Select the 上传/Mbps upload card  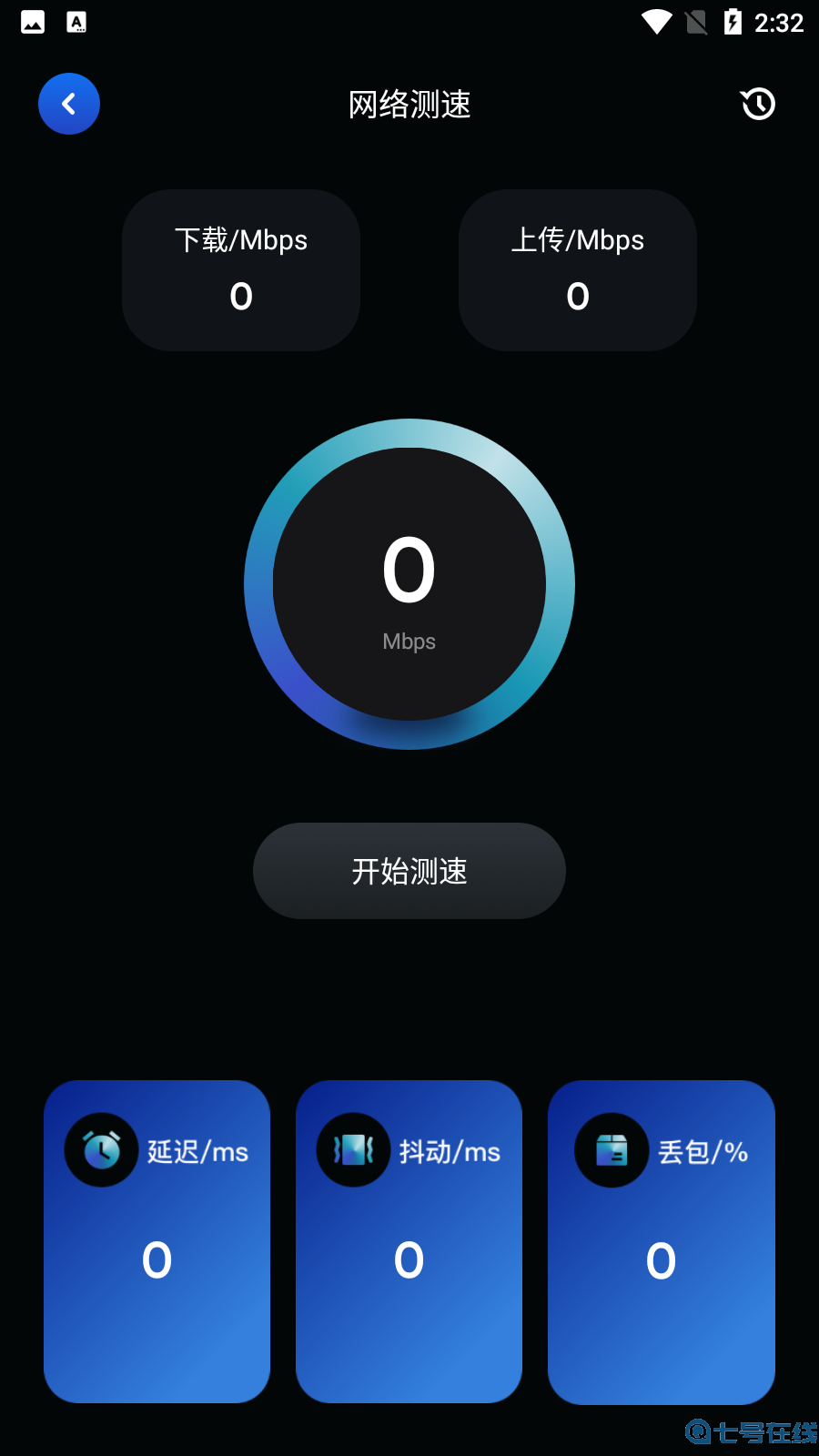[x=577, y=269]
